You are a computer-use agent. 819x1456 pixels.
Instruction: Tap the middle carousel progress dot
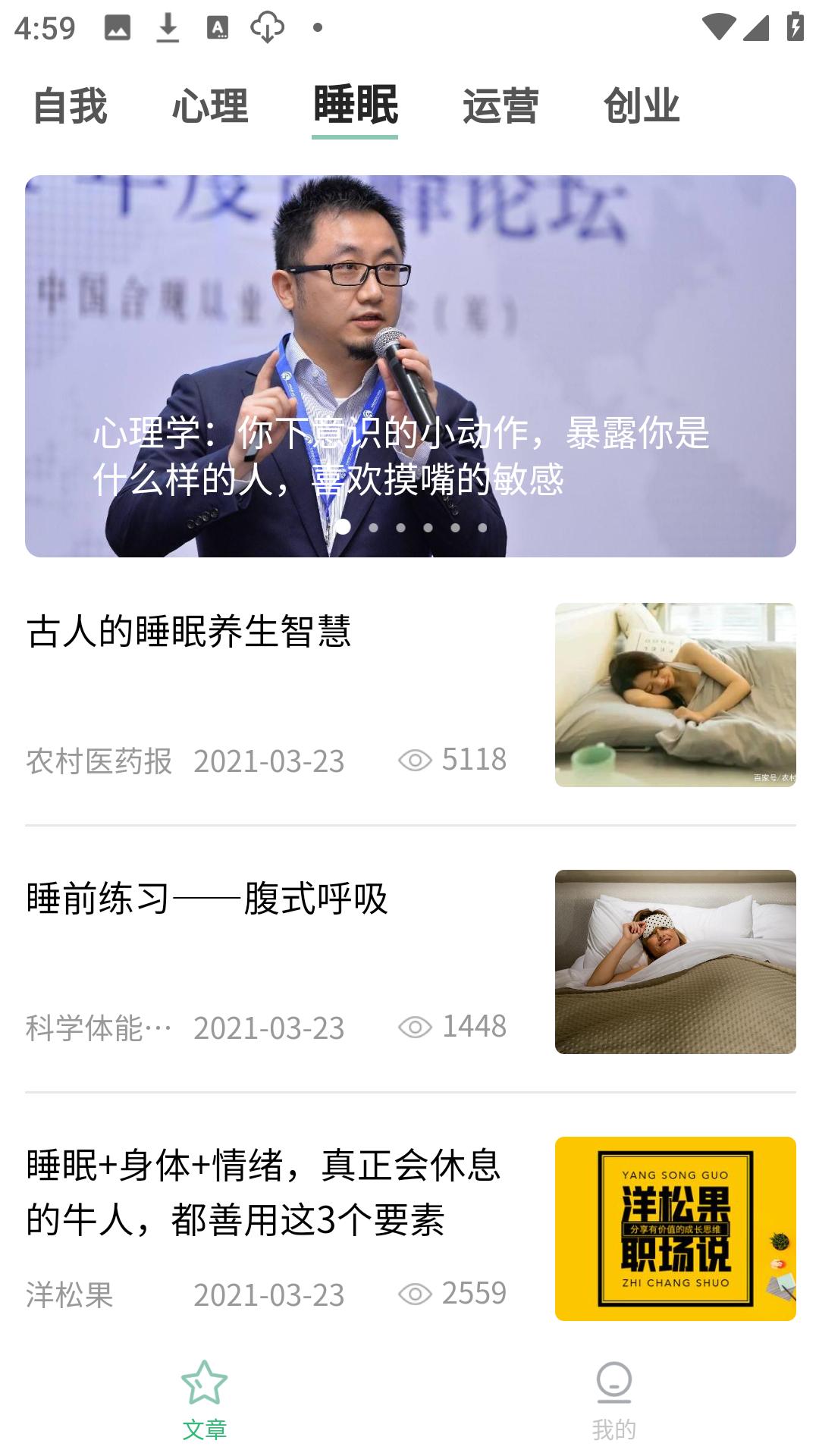(x=400, y=526)
